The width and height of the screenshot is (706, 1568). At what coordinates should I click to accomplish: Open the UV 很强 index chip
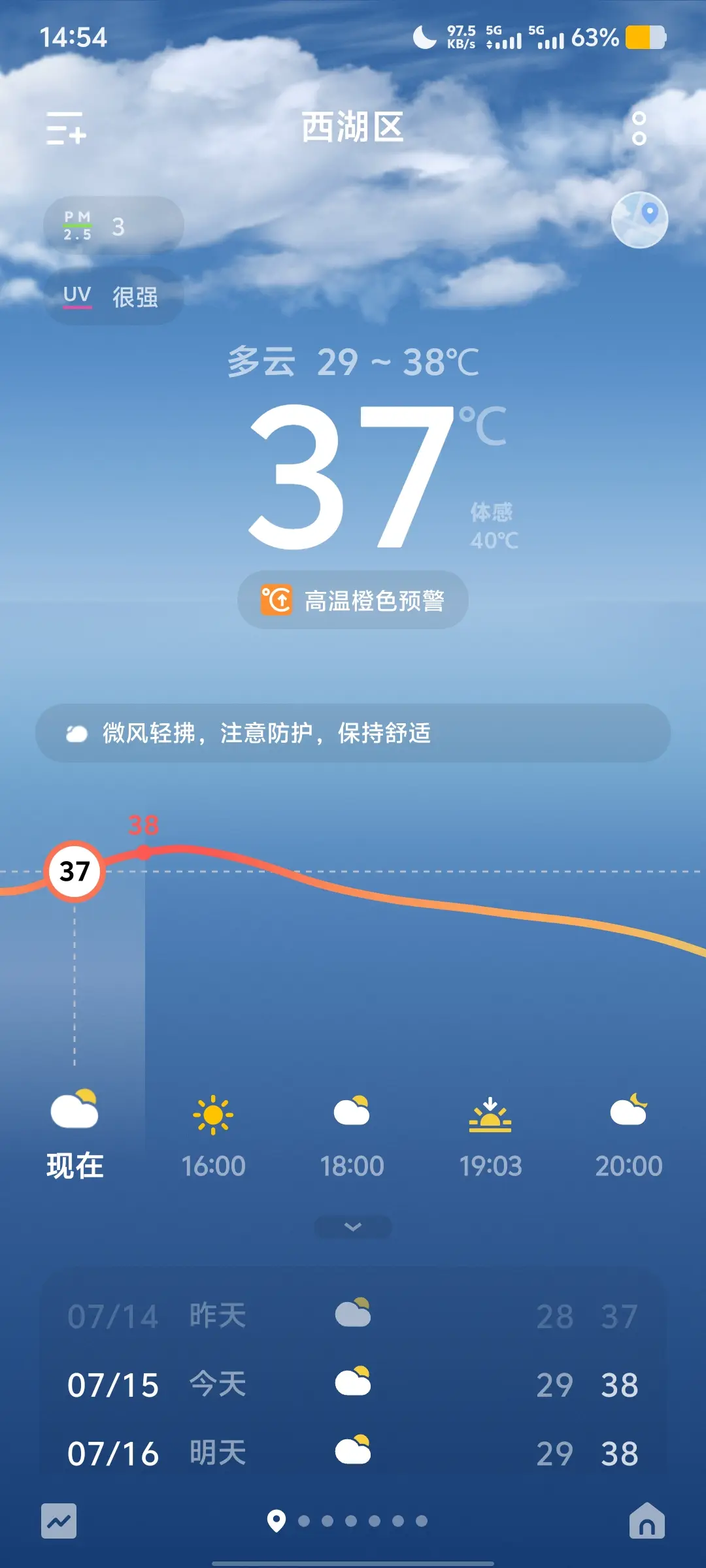[x=114, y=296]
